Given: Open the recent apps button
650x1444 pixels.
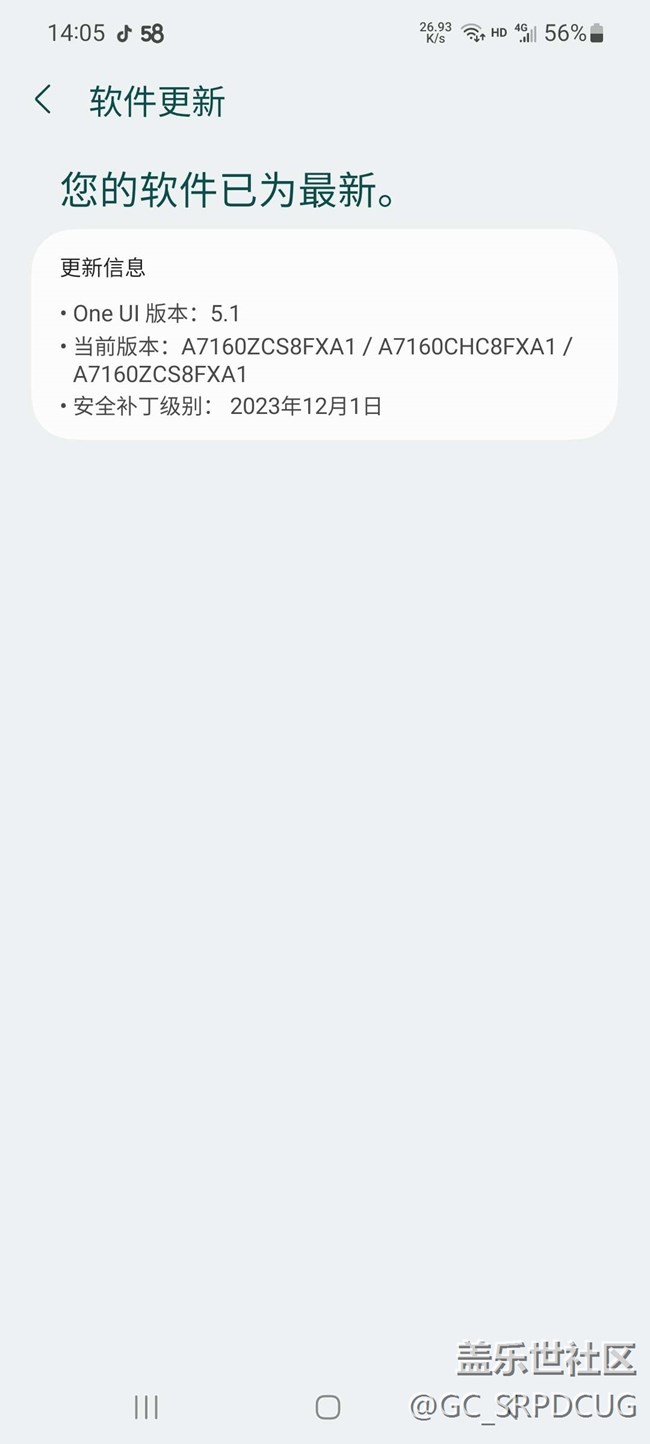Looking at the screenshot, I should pos(146,1407).
